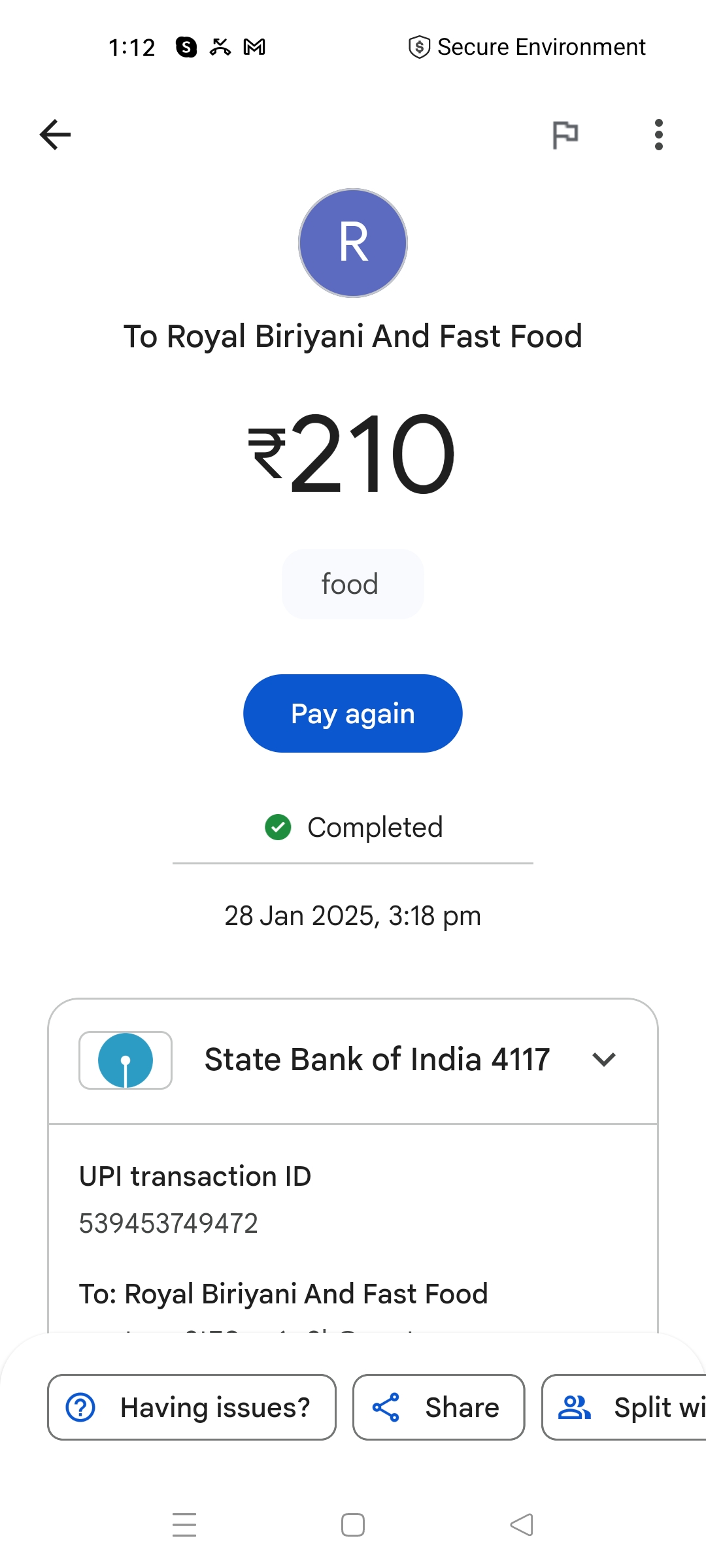Share this payment receipt
This screenshot has height=1568, width=706.
click(x=439, y=1407)
